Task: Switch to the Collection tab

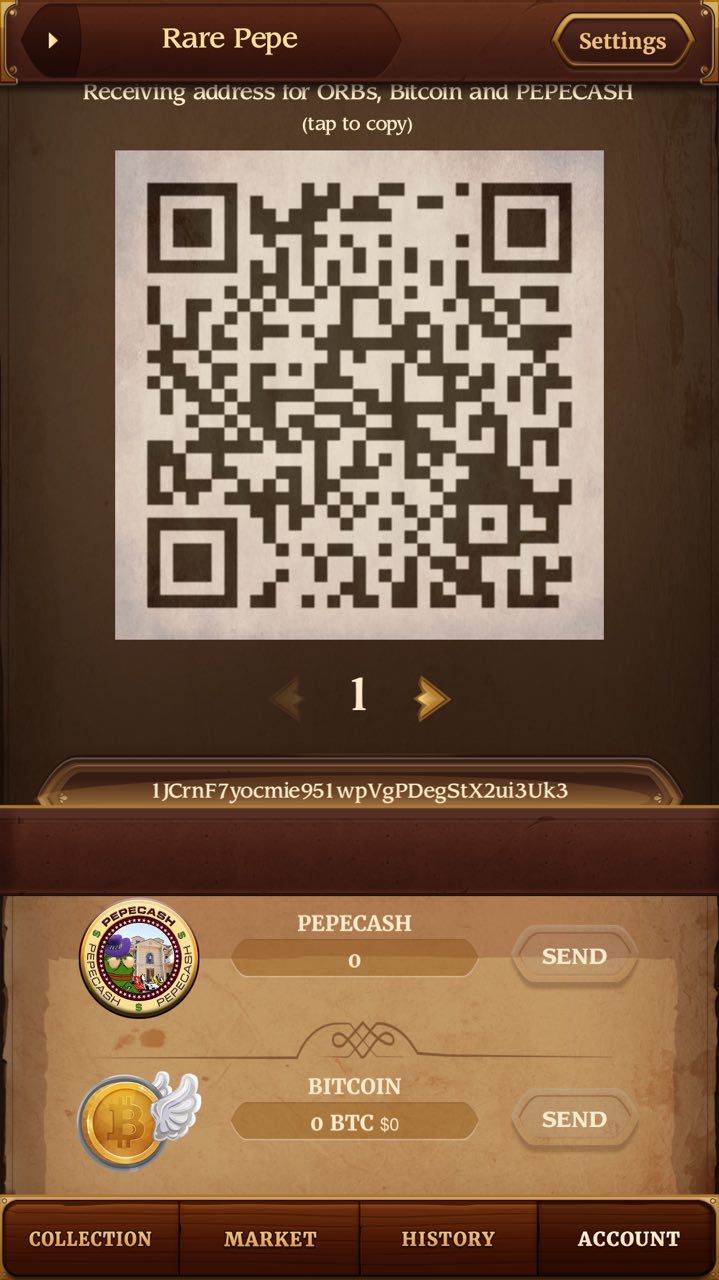Action: click(91, 1239)
